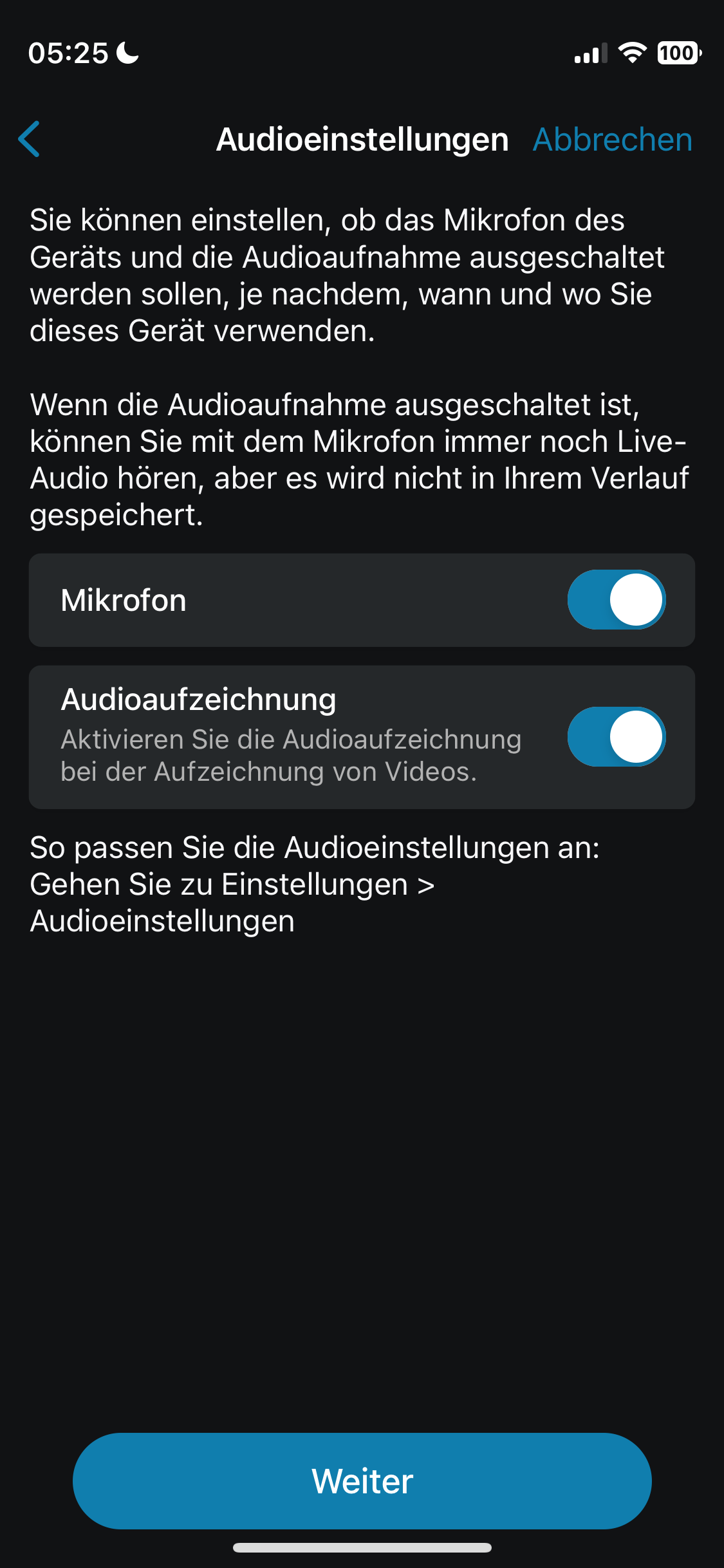724x1568 pixels.
Task: Continue with the Weiter button
Action: 362,1480
